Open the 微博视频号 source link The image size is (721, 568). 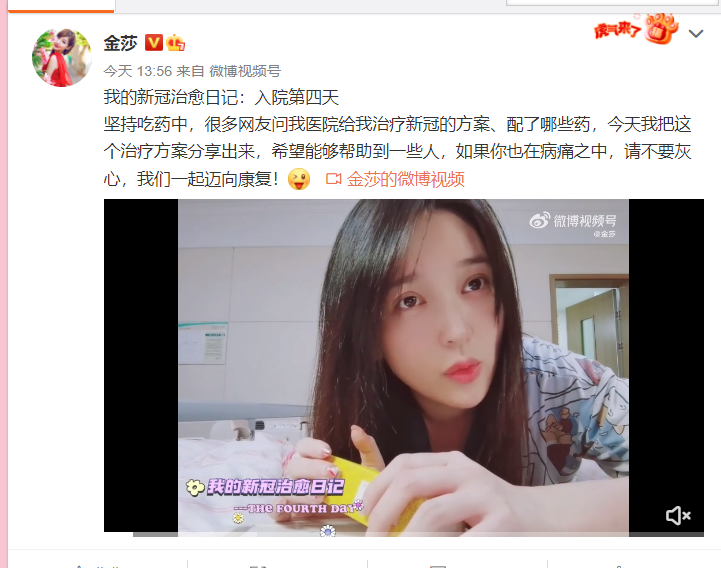tap(245, 71)
